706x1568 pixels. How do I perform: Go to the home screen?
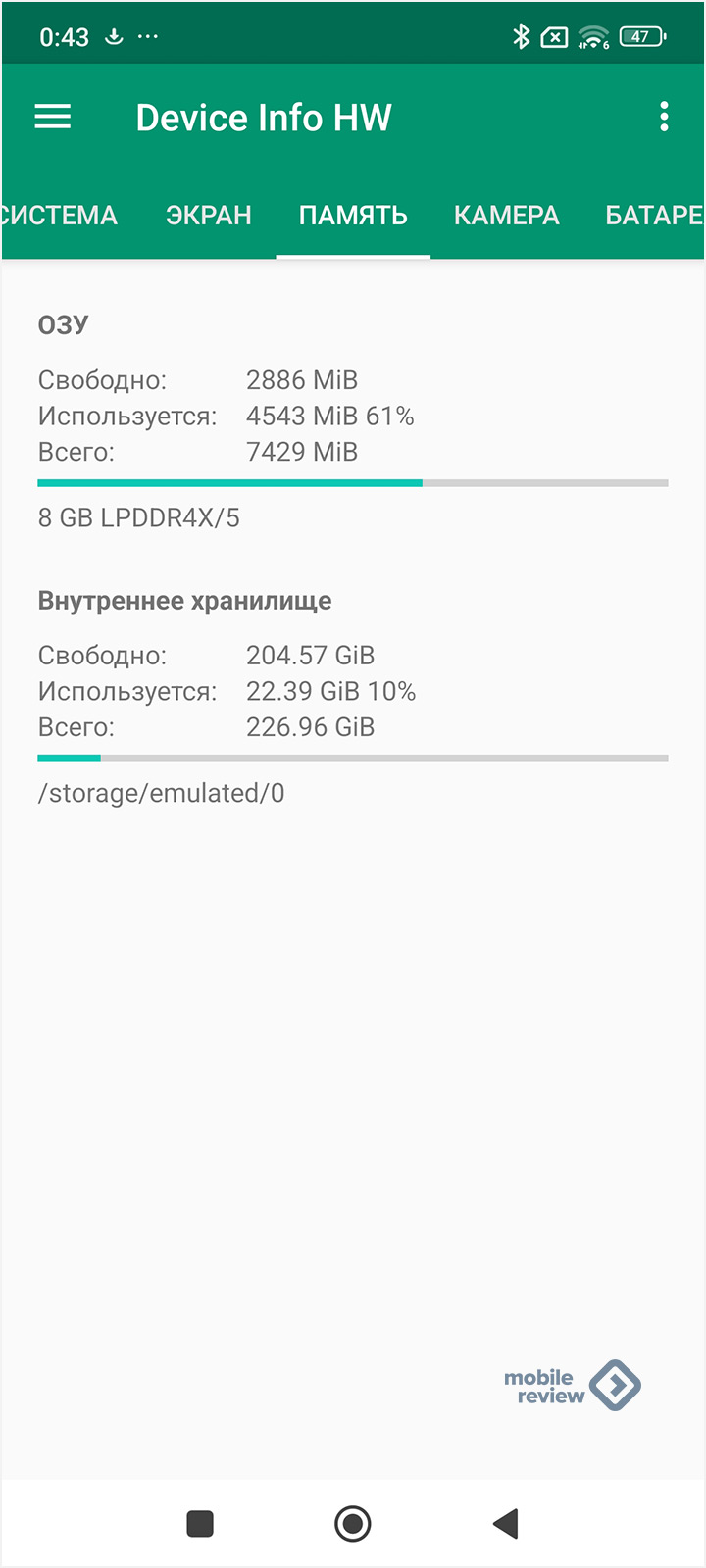(x=353, y=1523)
